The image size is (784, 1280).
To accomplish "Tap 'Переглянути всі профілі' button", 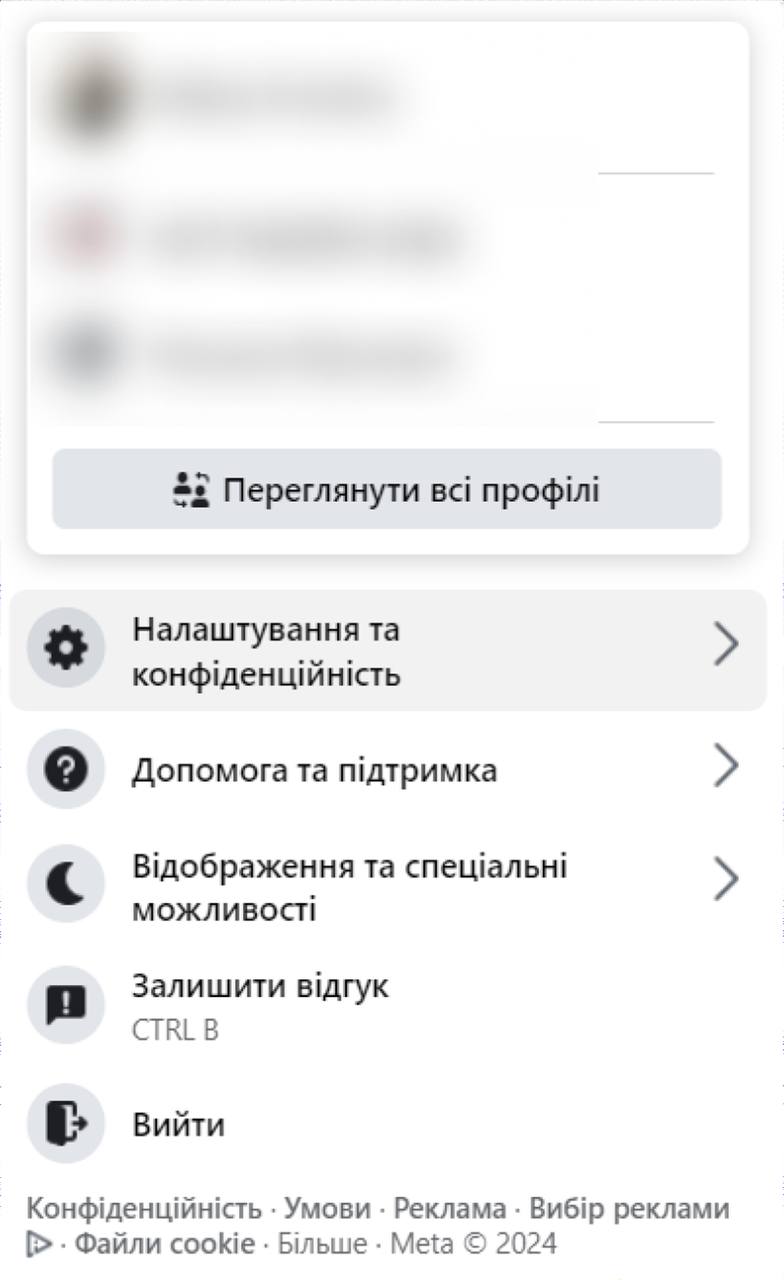I will [x=387, y=490].
